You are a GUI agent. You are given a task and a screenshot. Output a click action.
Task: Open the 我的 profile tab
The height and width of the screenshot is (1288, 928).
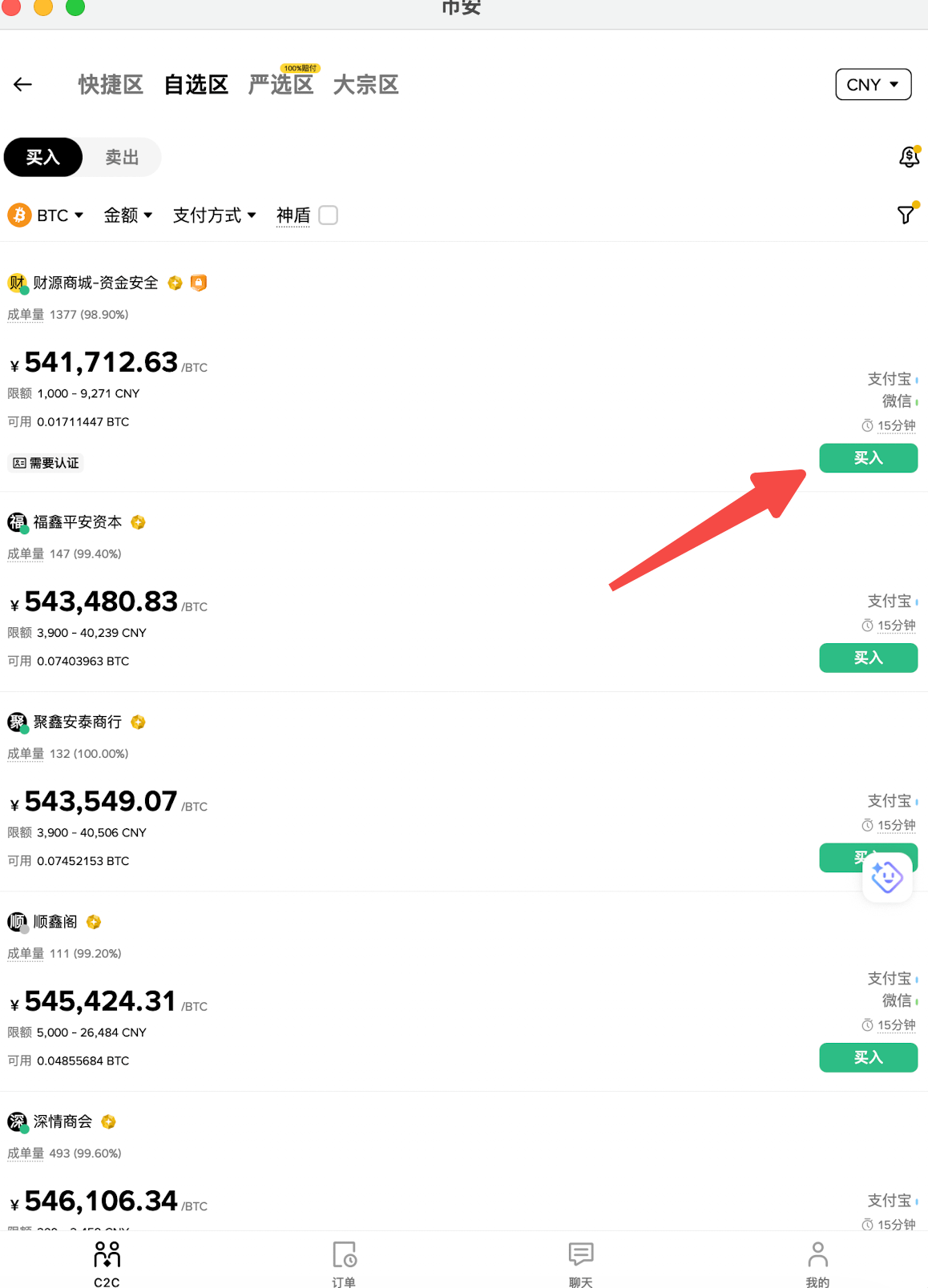coord(817,1264)
